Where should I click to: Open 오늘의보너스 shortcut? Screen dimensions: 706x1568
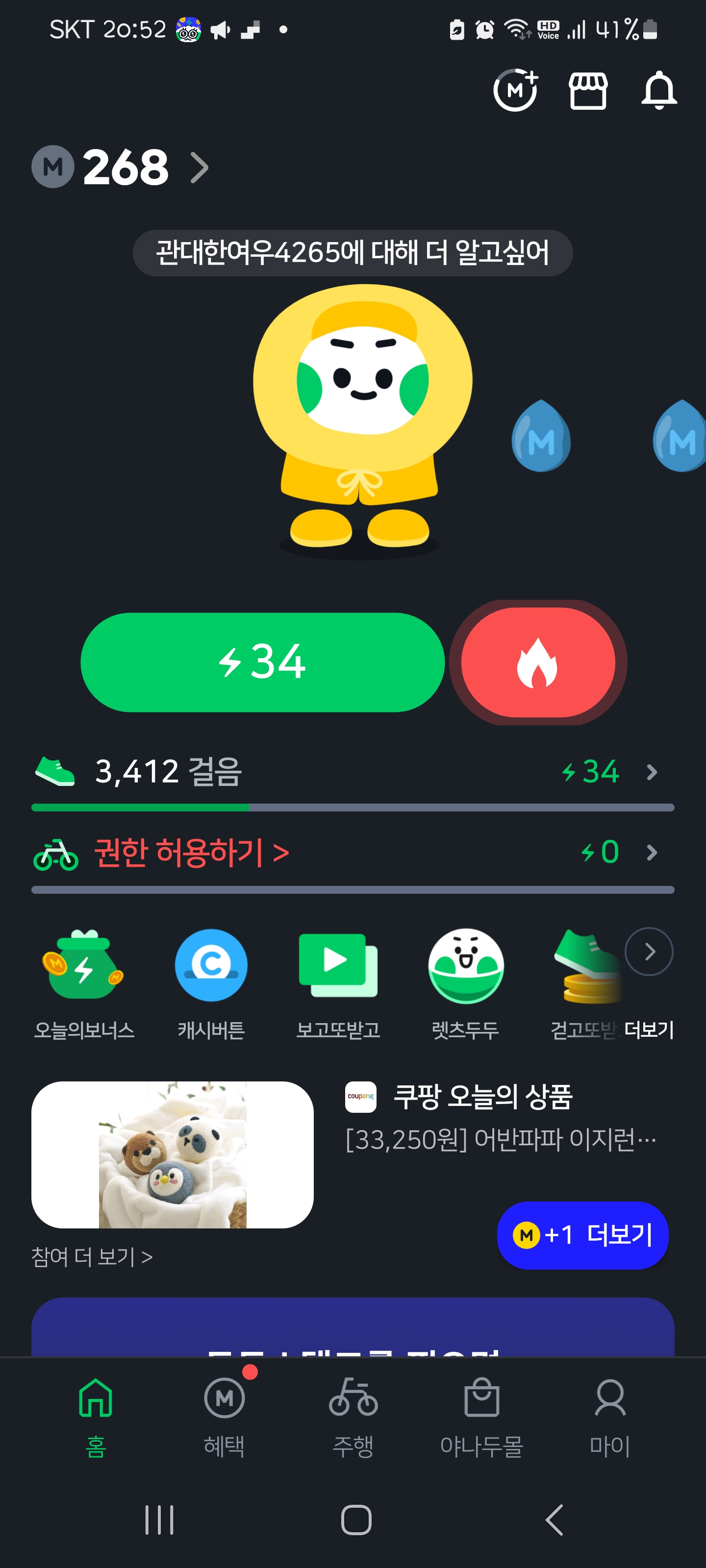click(83, 981)
